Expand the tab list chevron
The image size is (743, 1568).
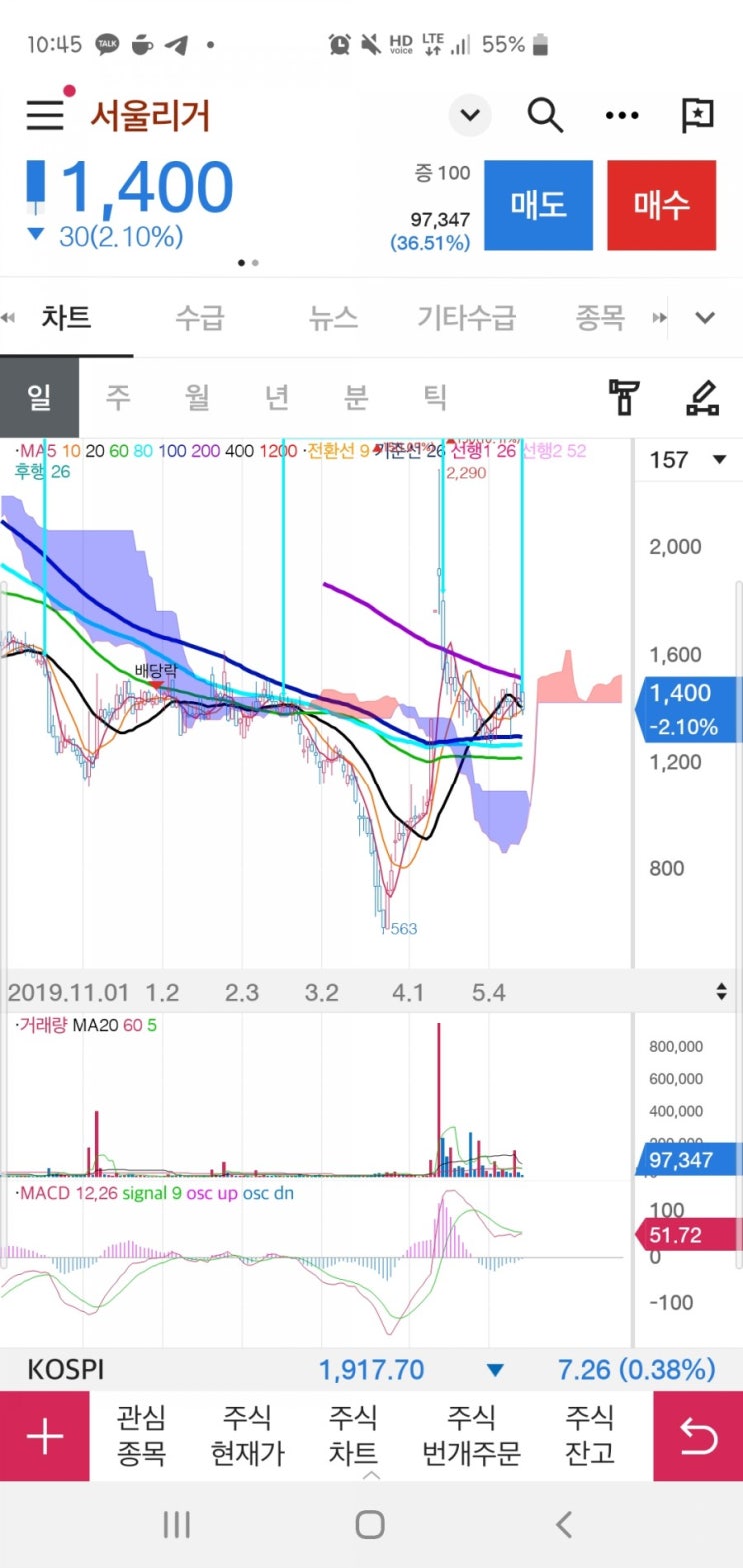(705, 318)
